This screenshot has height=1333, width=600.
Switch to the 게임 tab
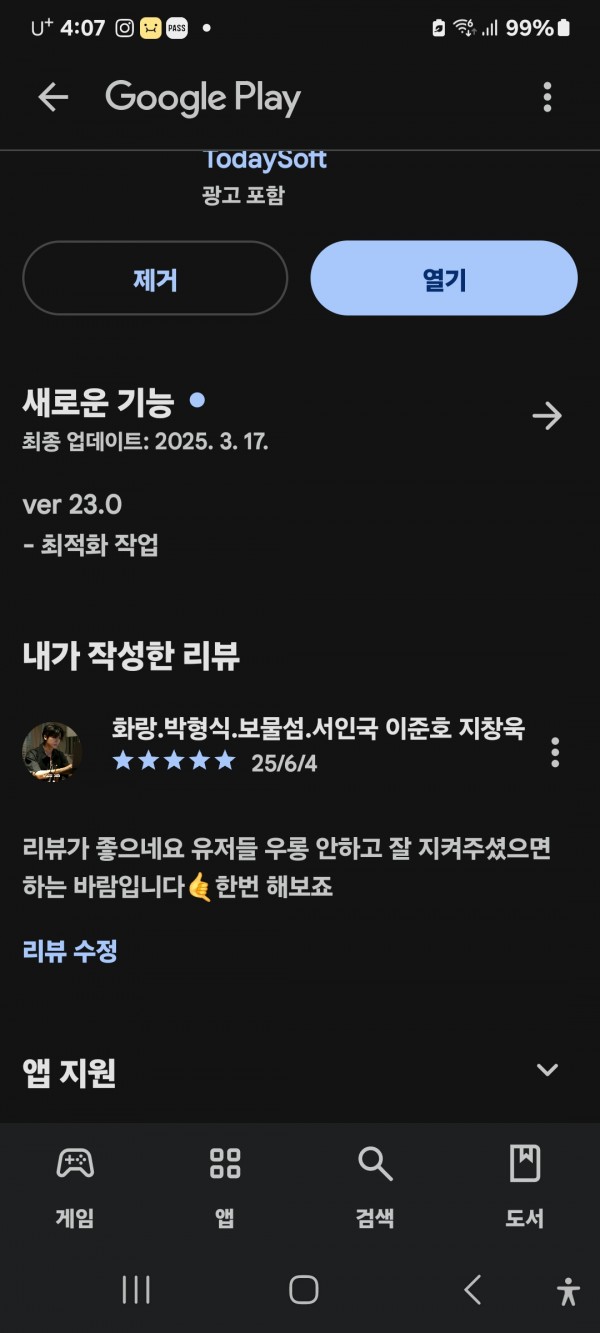(75, 1187)
